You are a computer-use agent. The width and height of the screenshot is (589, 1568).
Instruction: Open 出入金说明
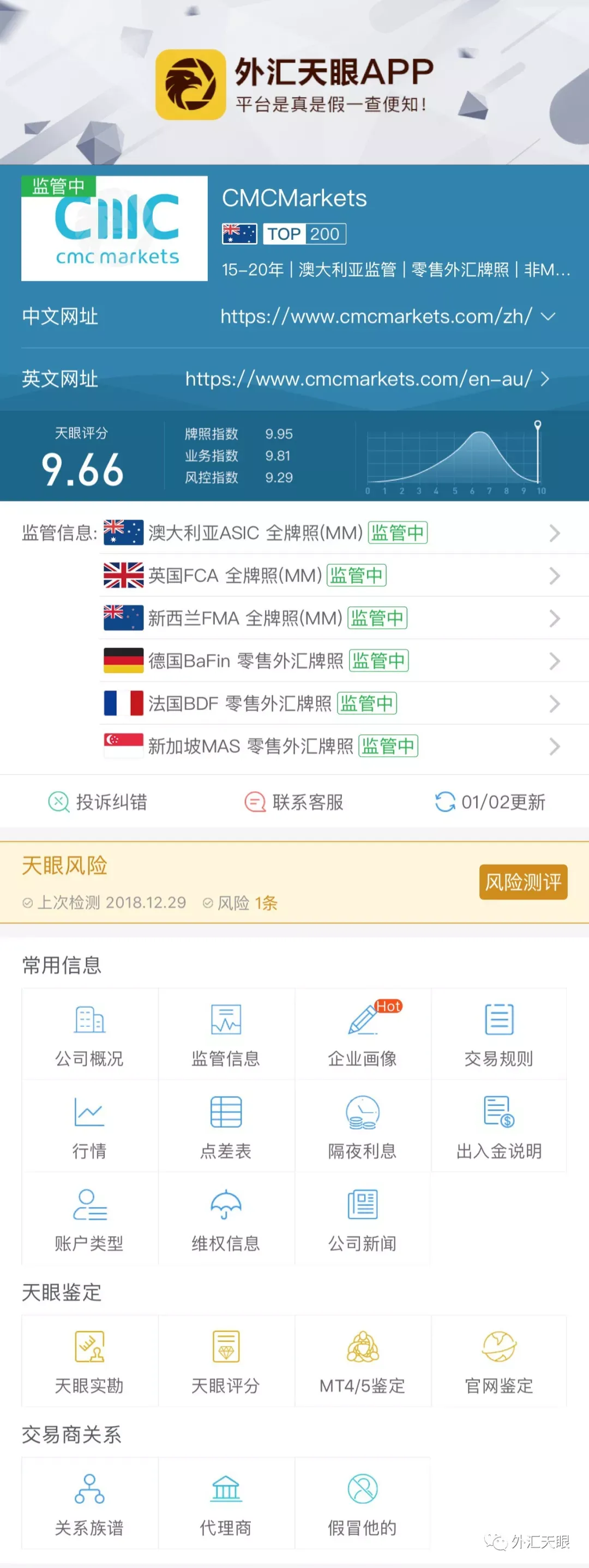coord(499,1126)
